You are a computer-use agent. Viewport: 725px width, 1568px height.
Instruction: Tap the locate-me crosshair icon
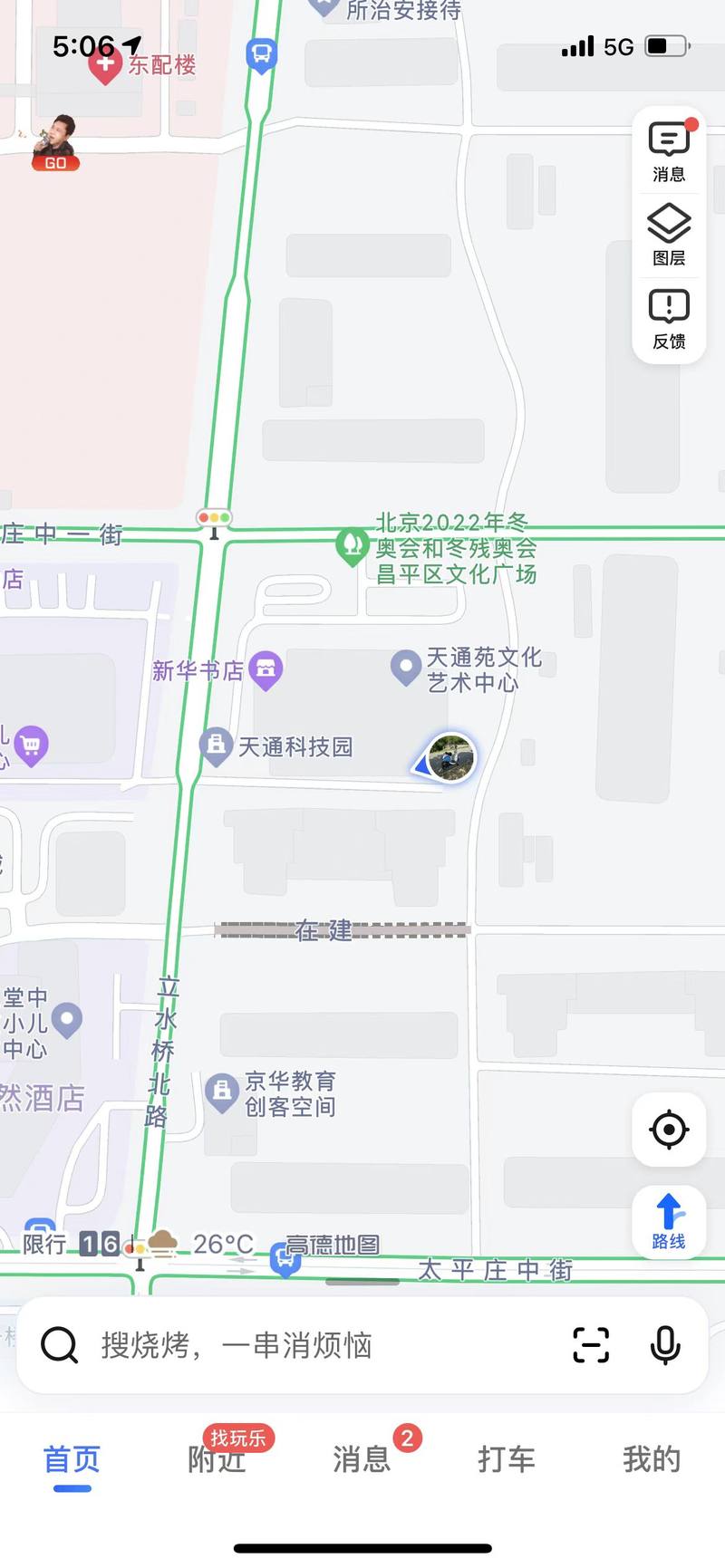tap(668, 1129)
